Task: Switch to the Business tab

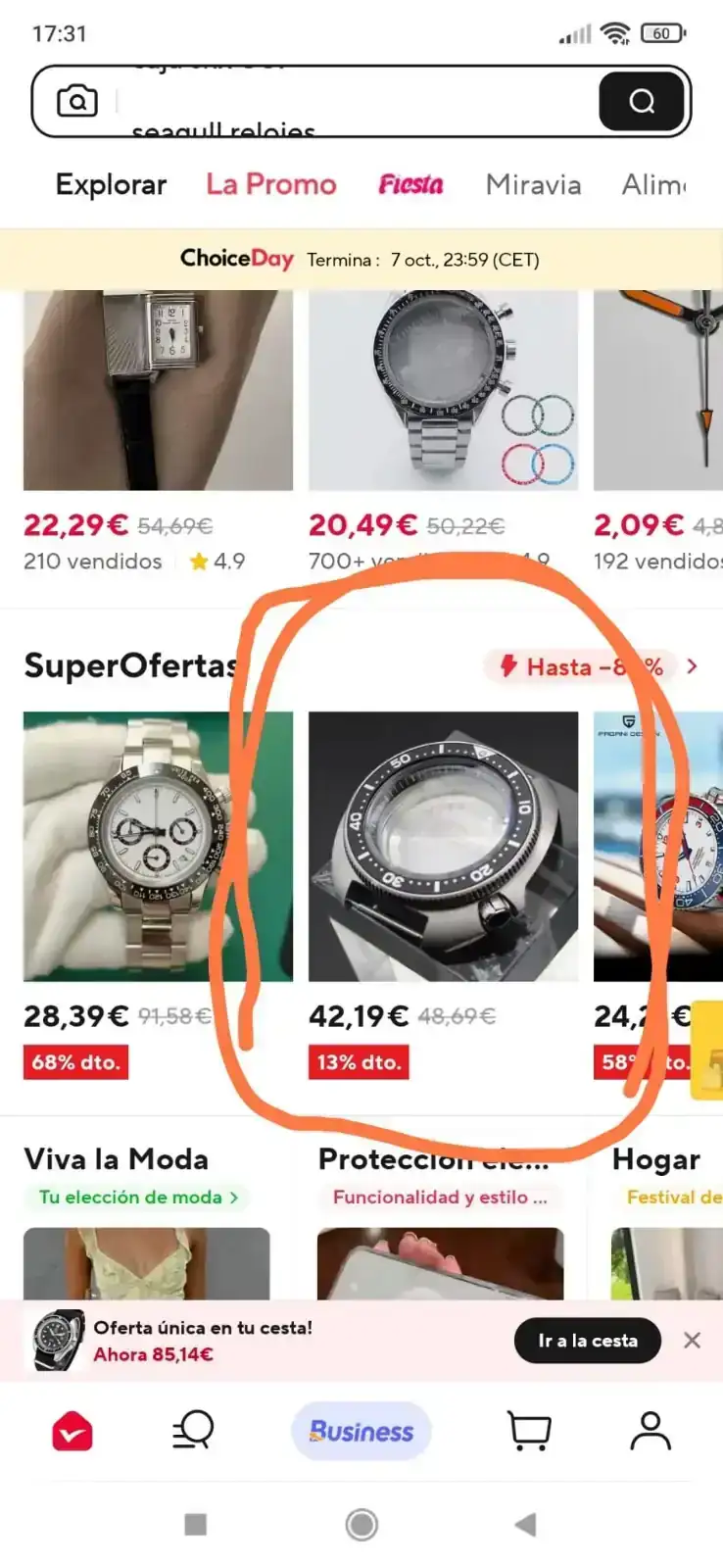Action: tap(361, 1432)
